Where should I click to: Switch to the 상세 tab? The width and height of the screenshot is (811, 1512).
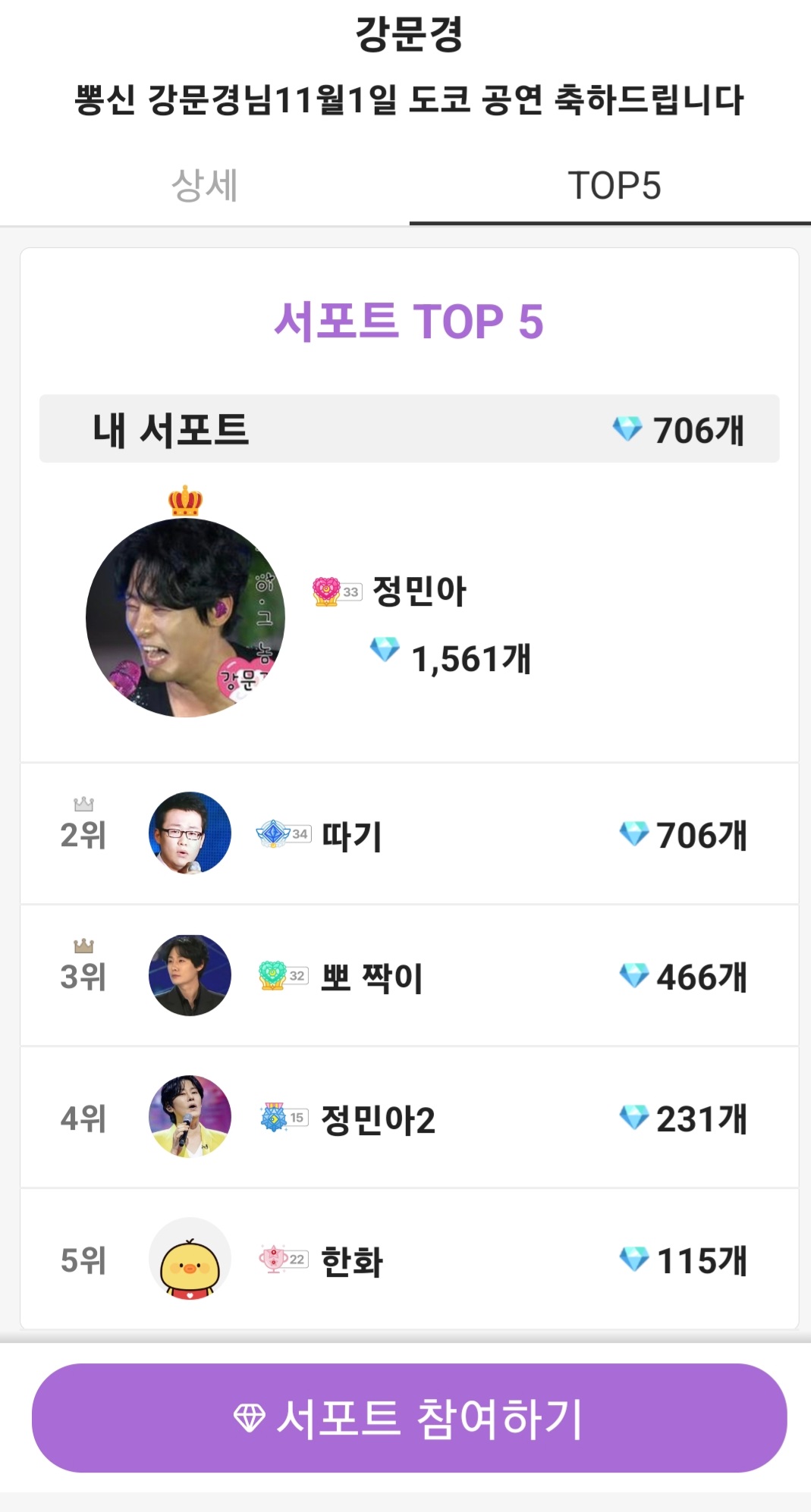coord(204,186)
